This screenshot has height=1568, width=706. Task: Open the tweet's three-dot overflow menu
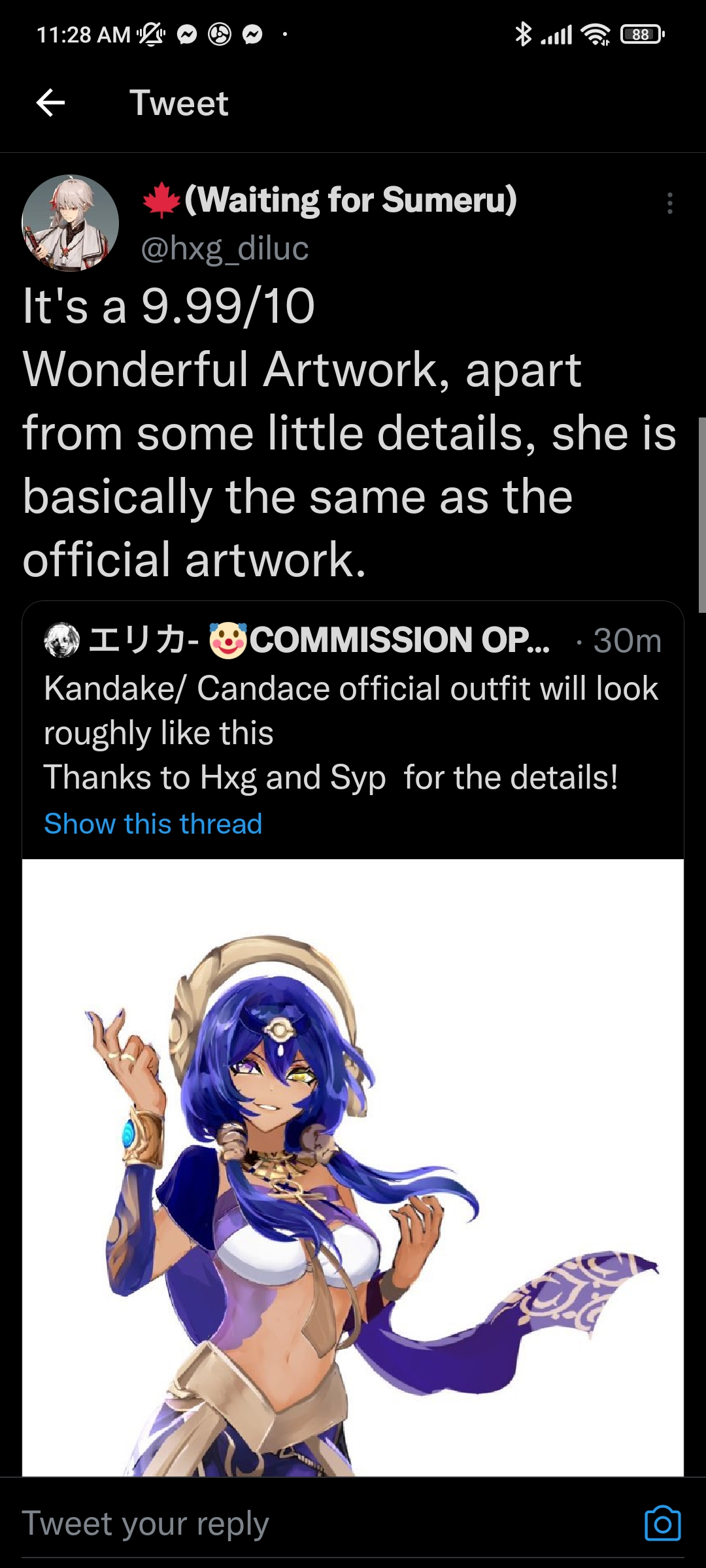click(669, 204)
